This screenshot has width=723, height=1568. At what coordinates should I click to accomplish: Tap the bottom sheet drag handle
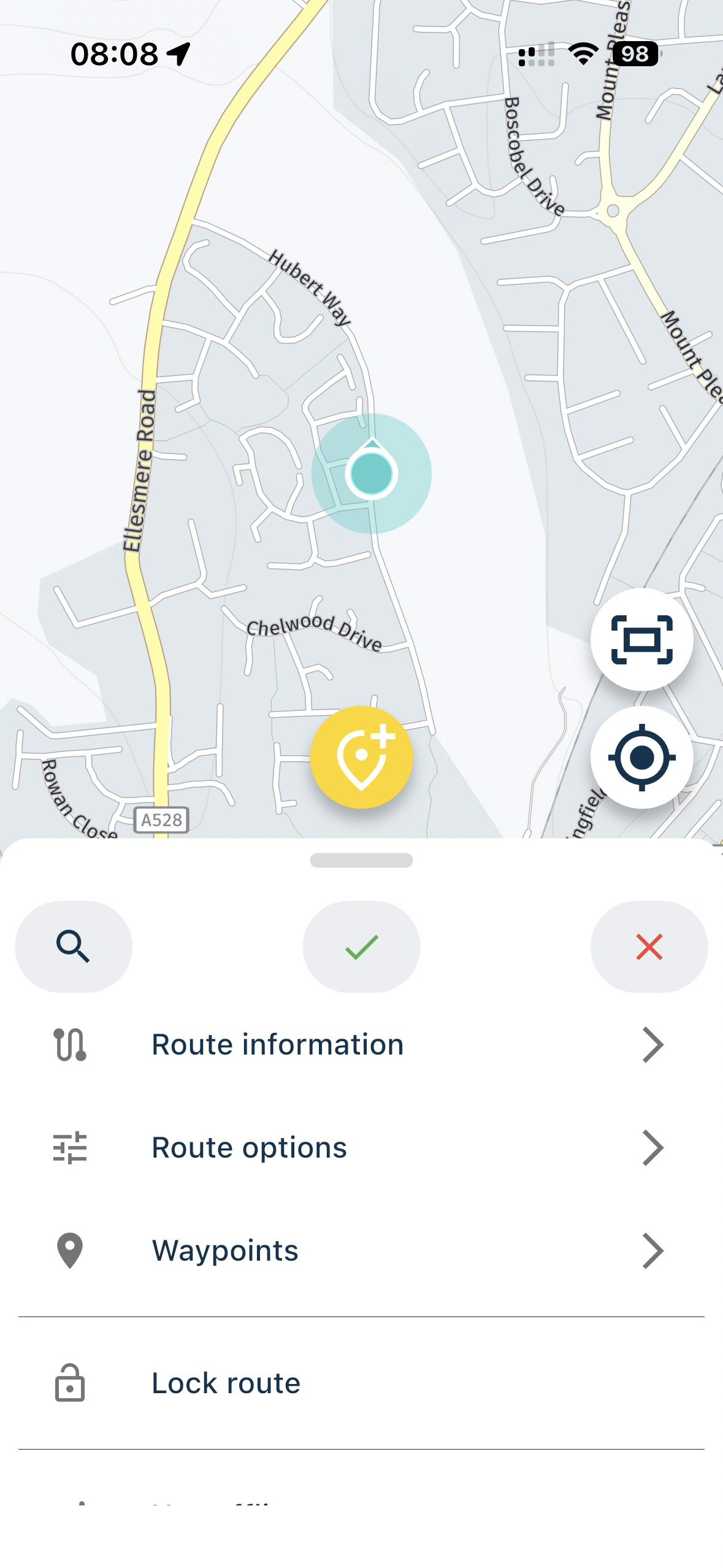pyautogui.click(x=361, y=860)
